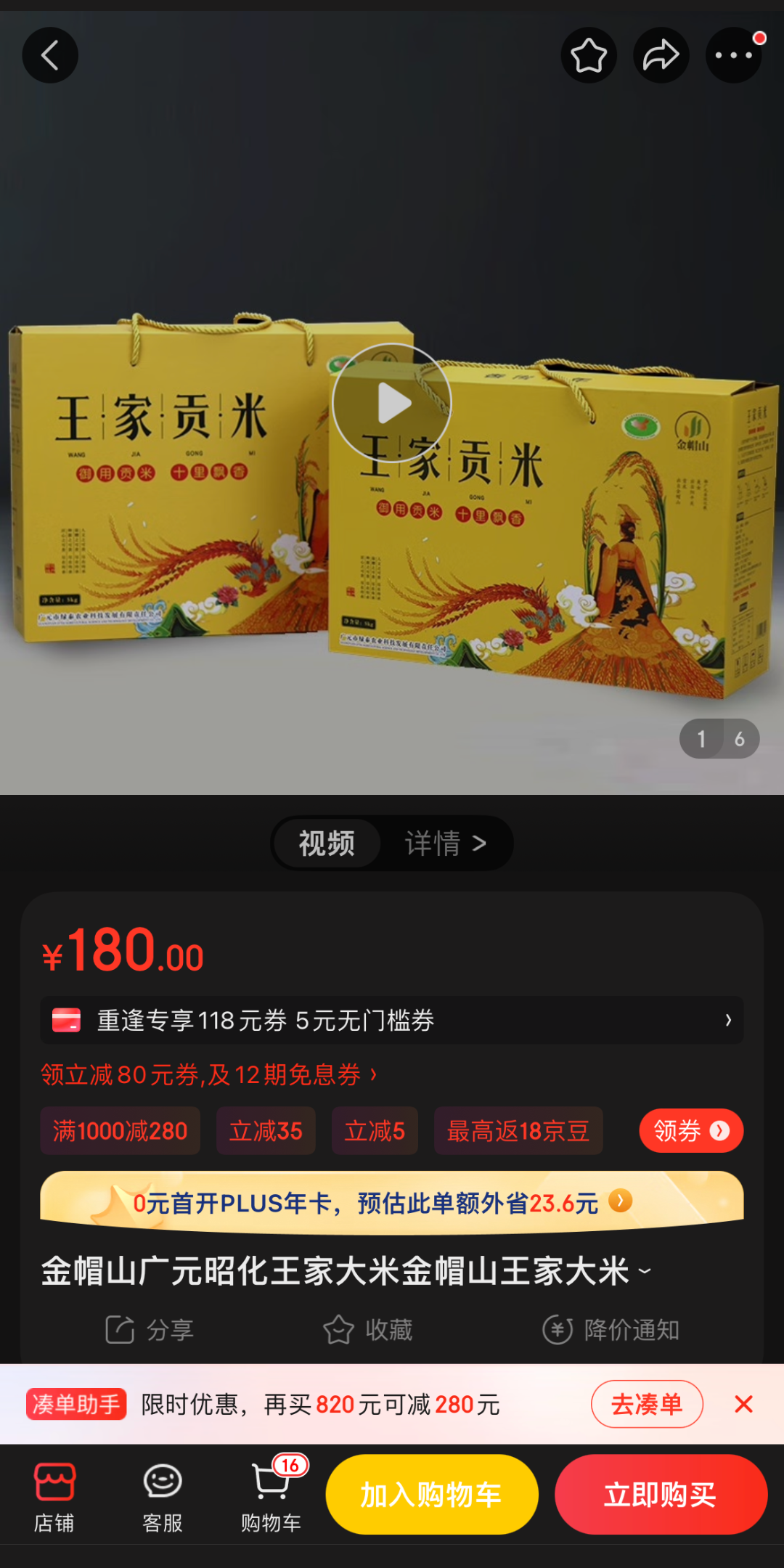The height and width of the screenshot is (1568, 784).
Task: Tap 分享 below the product title
Action: pos(150,1330)
